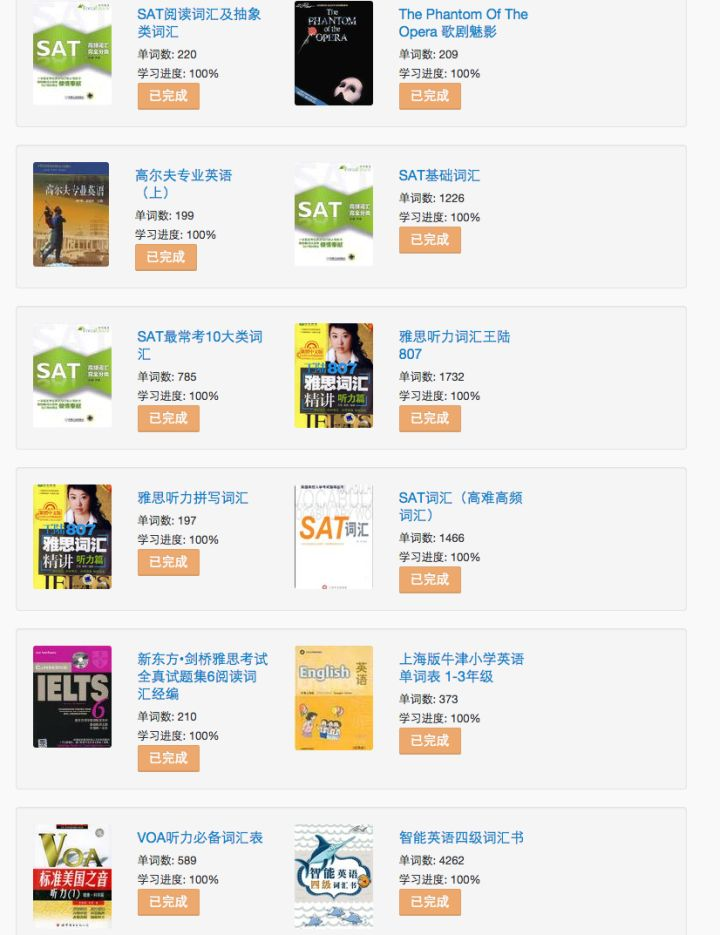Open 雅思听力词汇王陆807 title link
The height and width of the screenshot is (935, 720).
pos(454,345)
